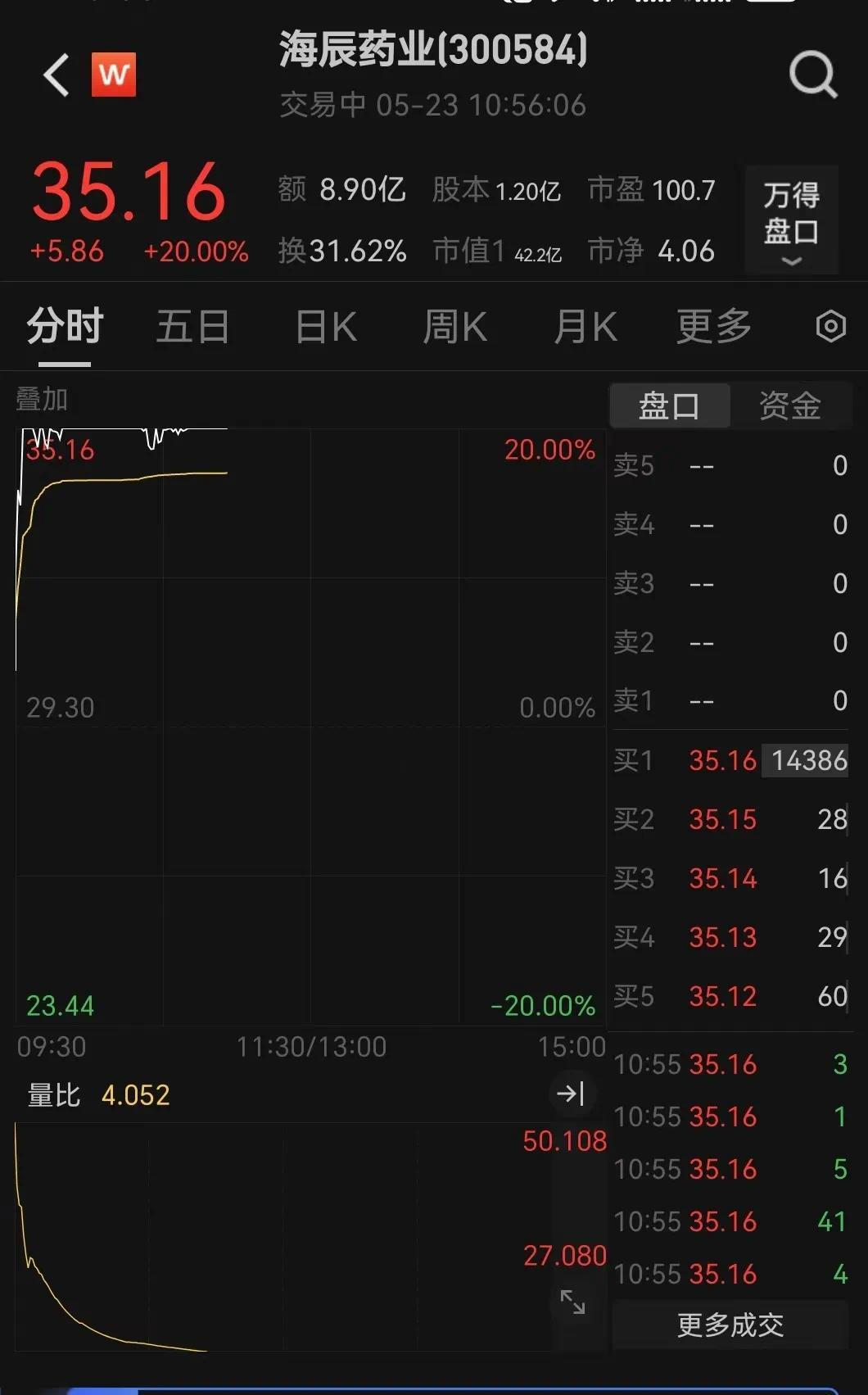View the 月K chart tab

coord(585,327)
